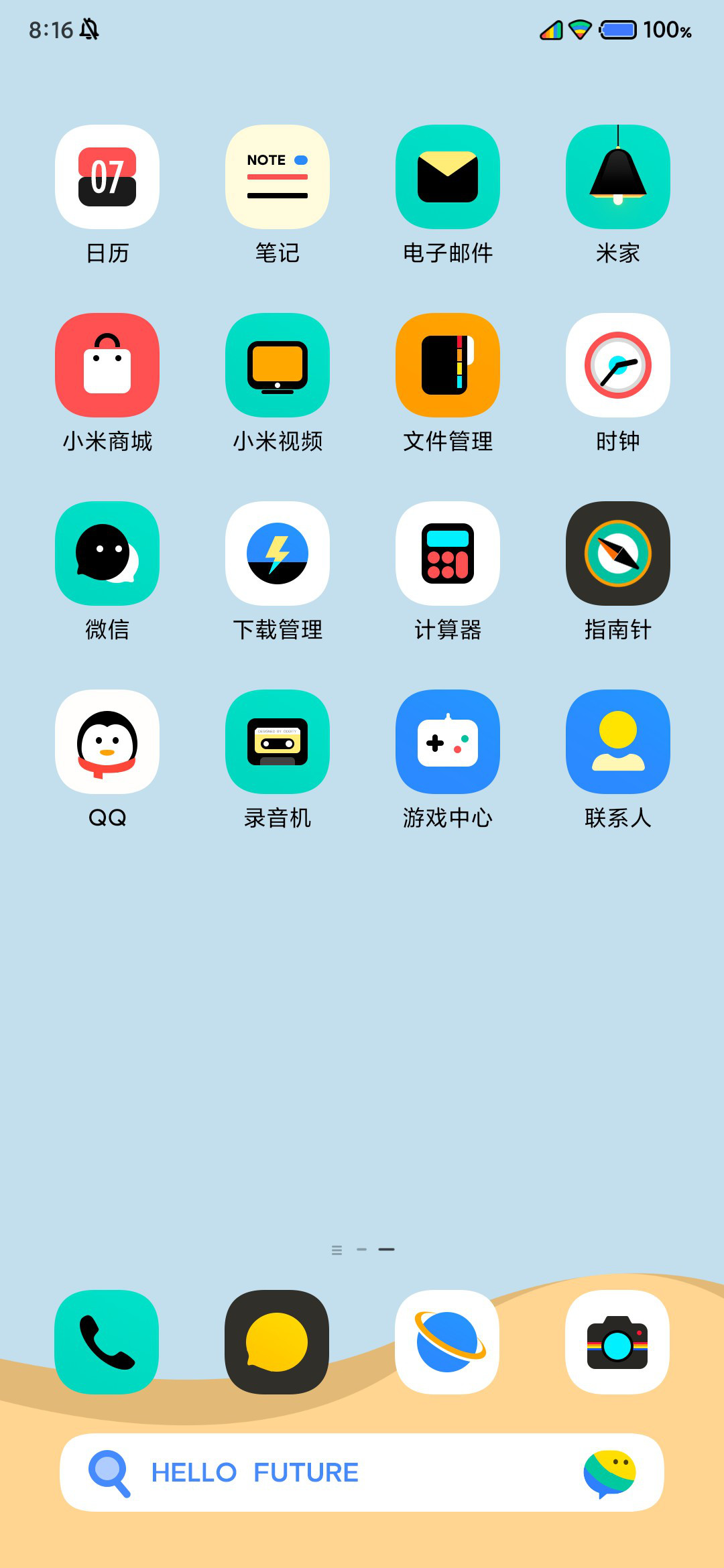Open the phone dialer in dock

point(107,1342)
